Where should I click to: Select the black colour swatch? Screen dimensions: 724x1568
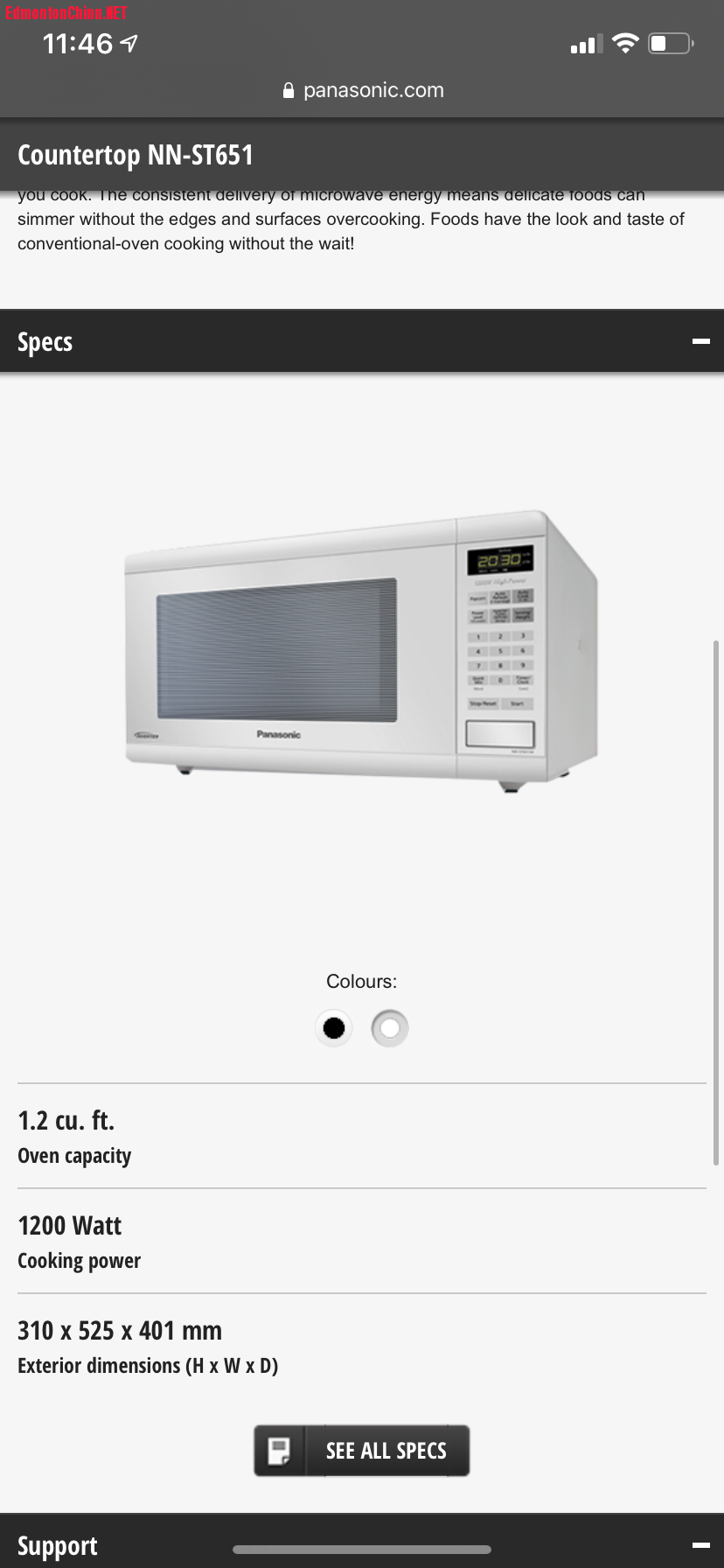[334, 1027]
